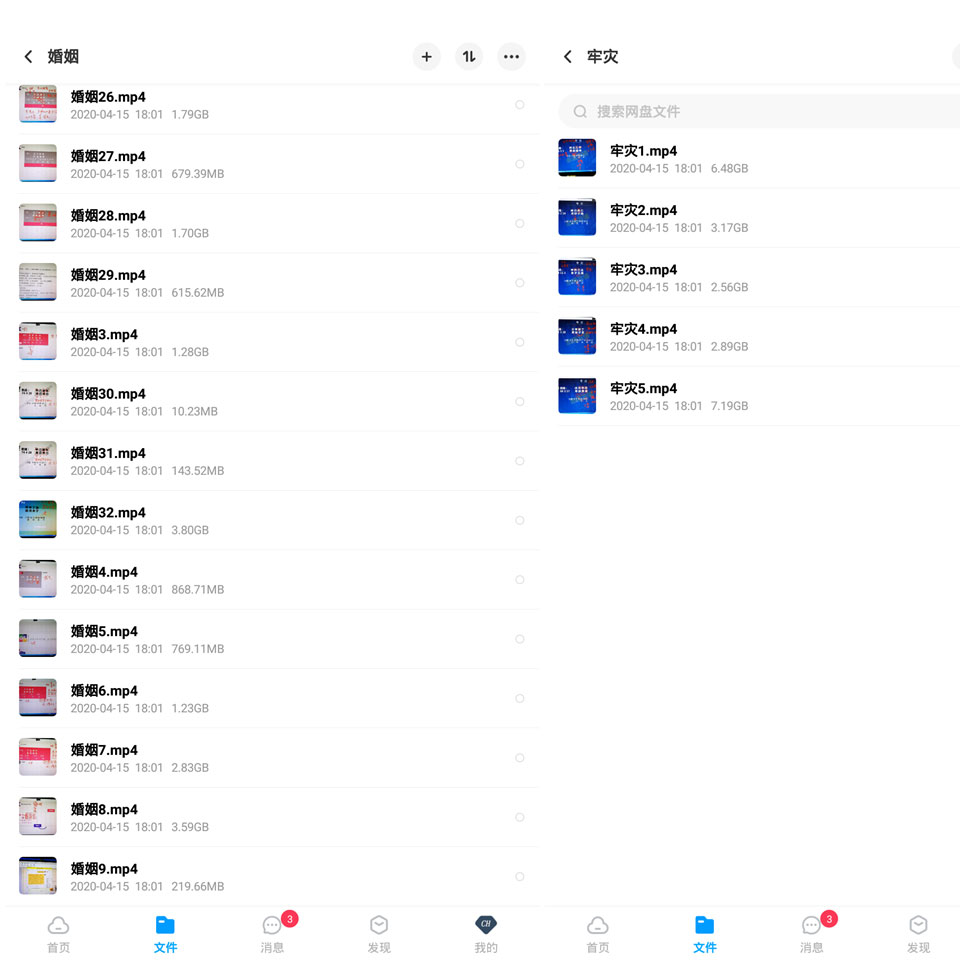Image resolution: width=960 pixels, height=960 pixels.
Task: Open the sort order options
Action: tap(469, 57)
